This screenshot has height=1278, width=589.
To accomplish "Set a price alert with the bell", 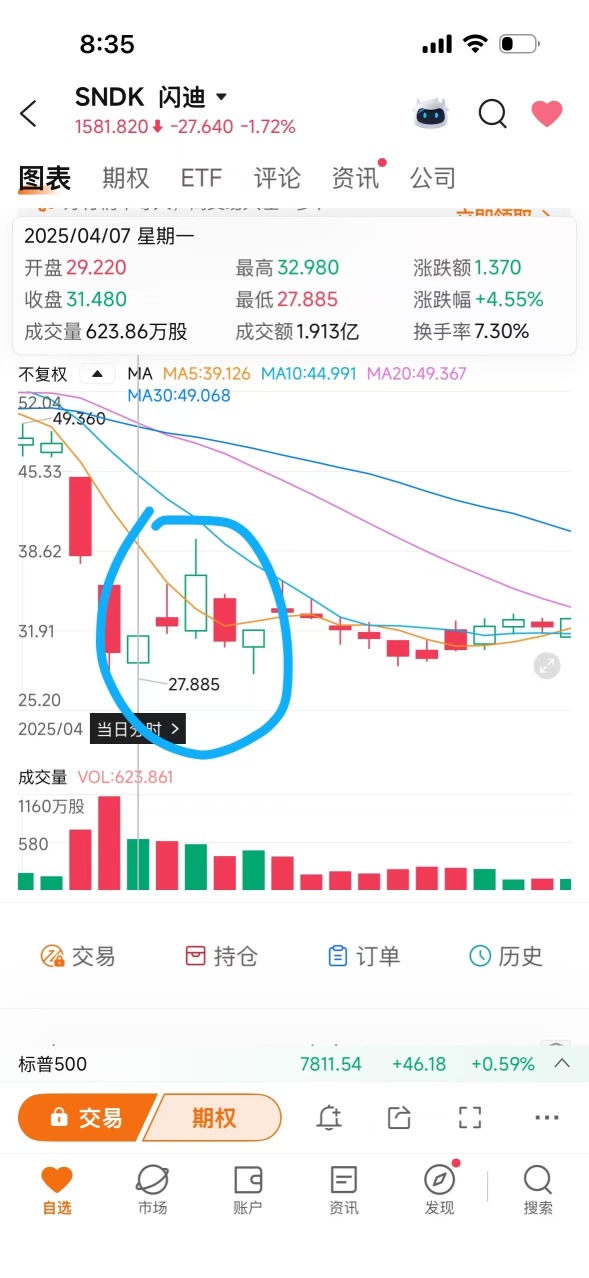I will [x=329, y=1118].
